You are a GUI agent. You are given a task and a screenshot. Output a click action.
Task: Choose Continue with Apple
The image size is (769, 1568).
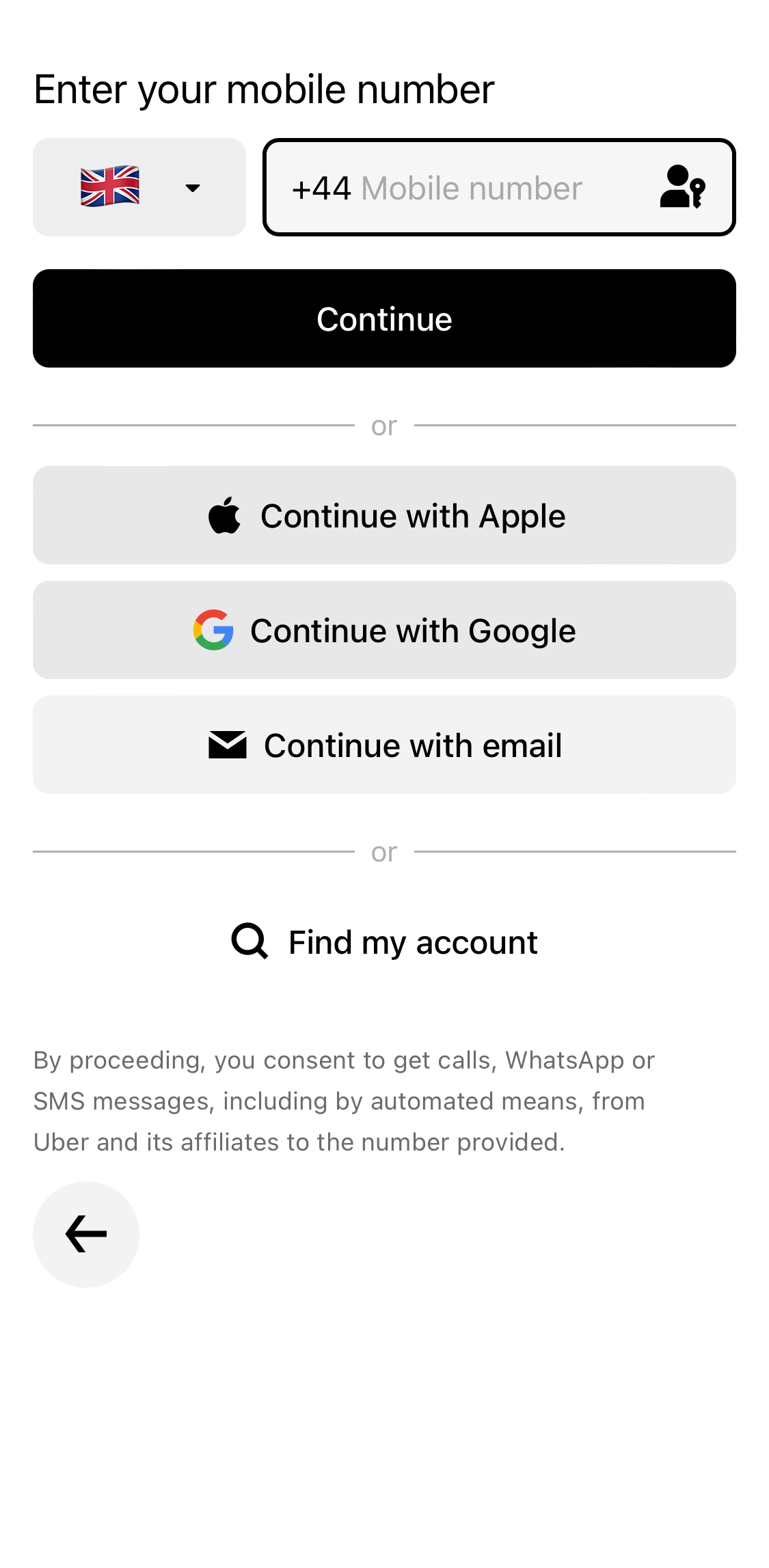point(384,515)
